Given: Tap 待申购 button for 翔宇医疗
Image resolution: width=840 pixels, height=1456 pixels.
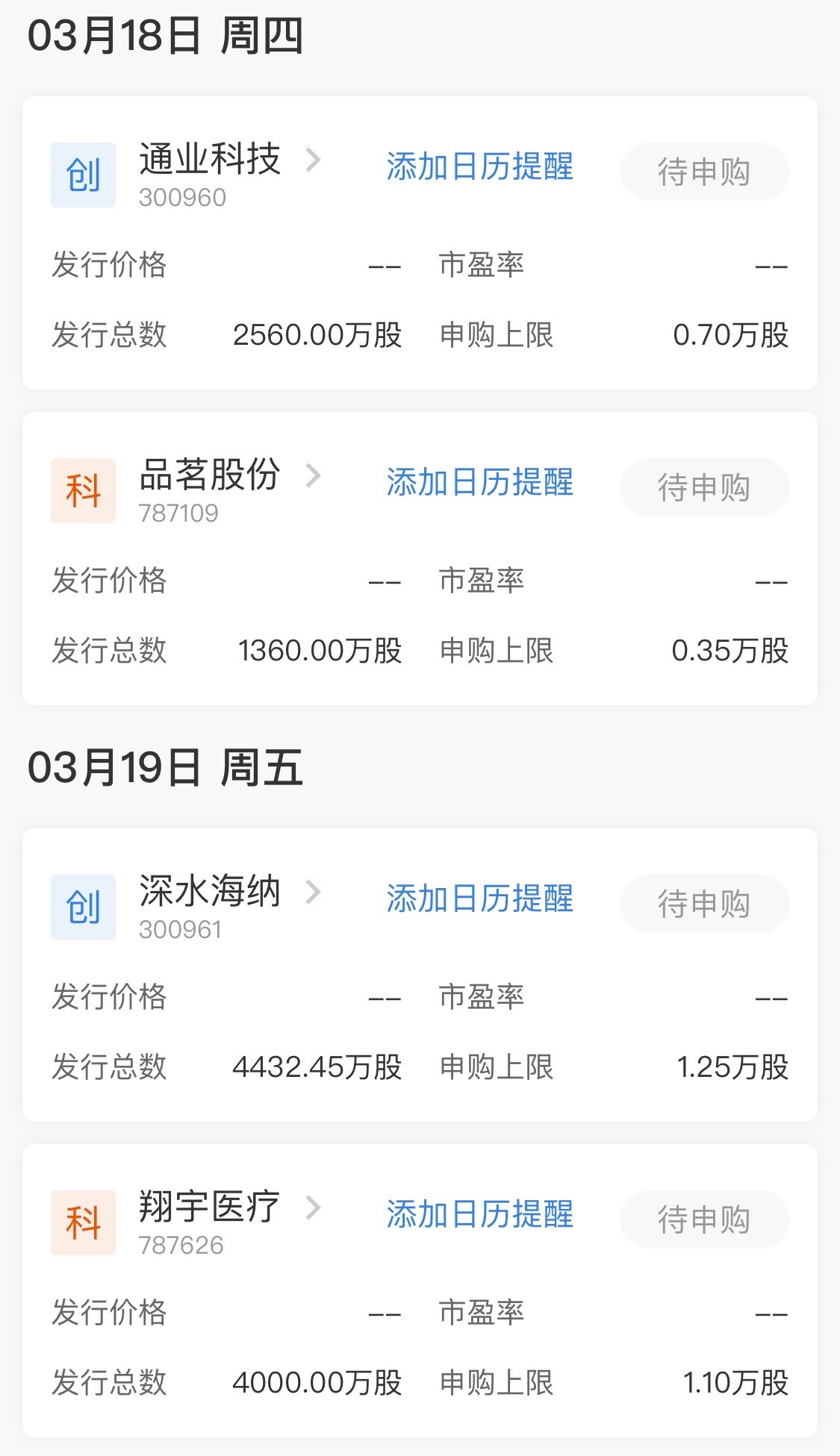Looking at the screenshot, I should point(704,1220).
